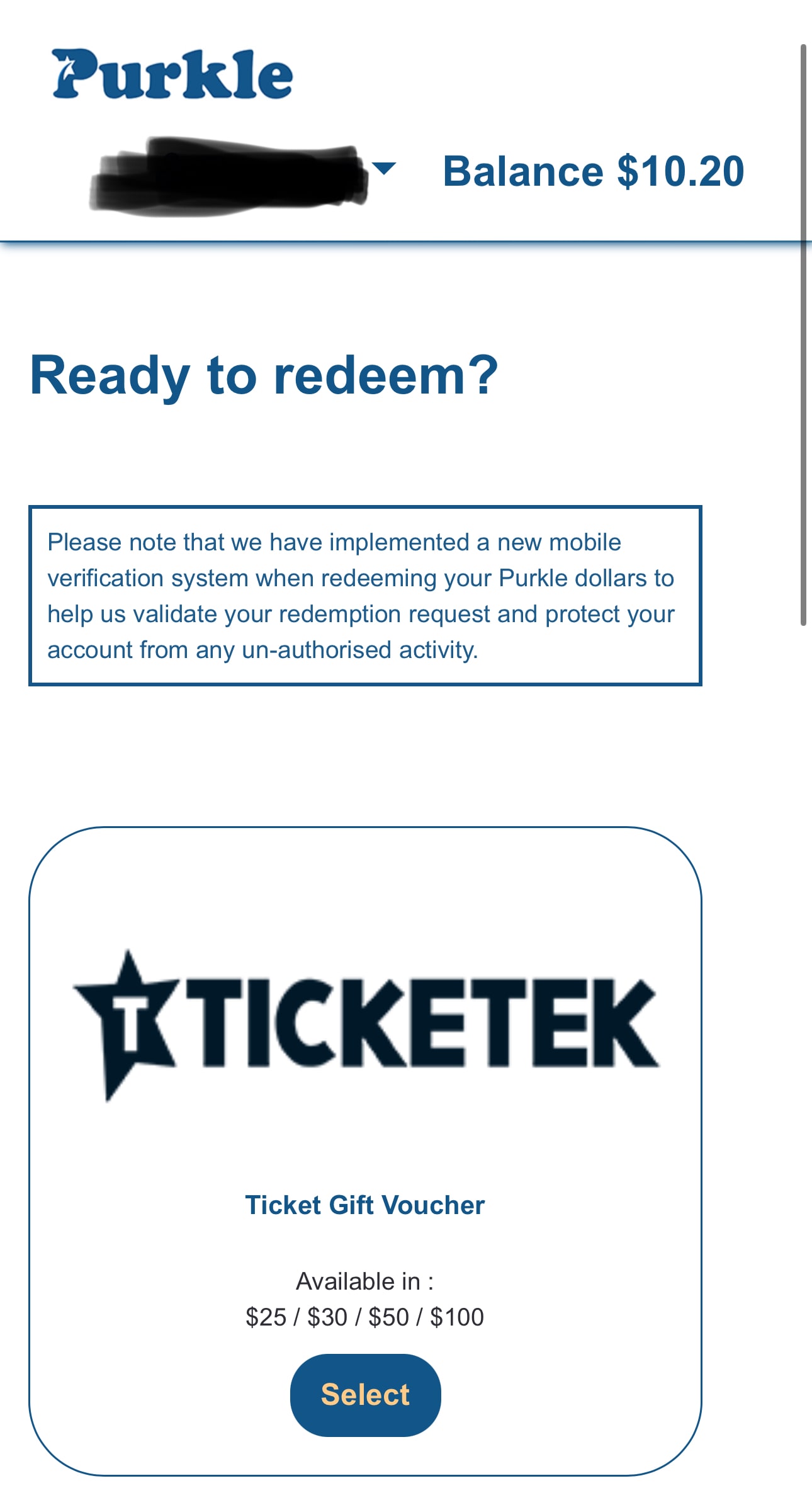Open the Purkle home logo
This screenshot has width=812, height=1505.
[172, 74]
